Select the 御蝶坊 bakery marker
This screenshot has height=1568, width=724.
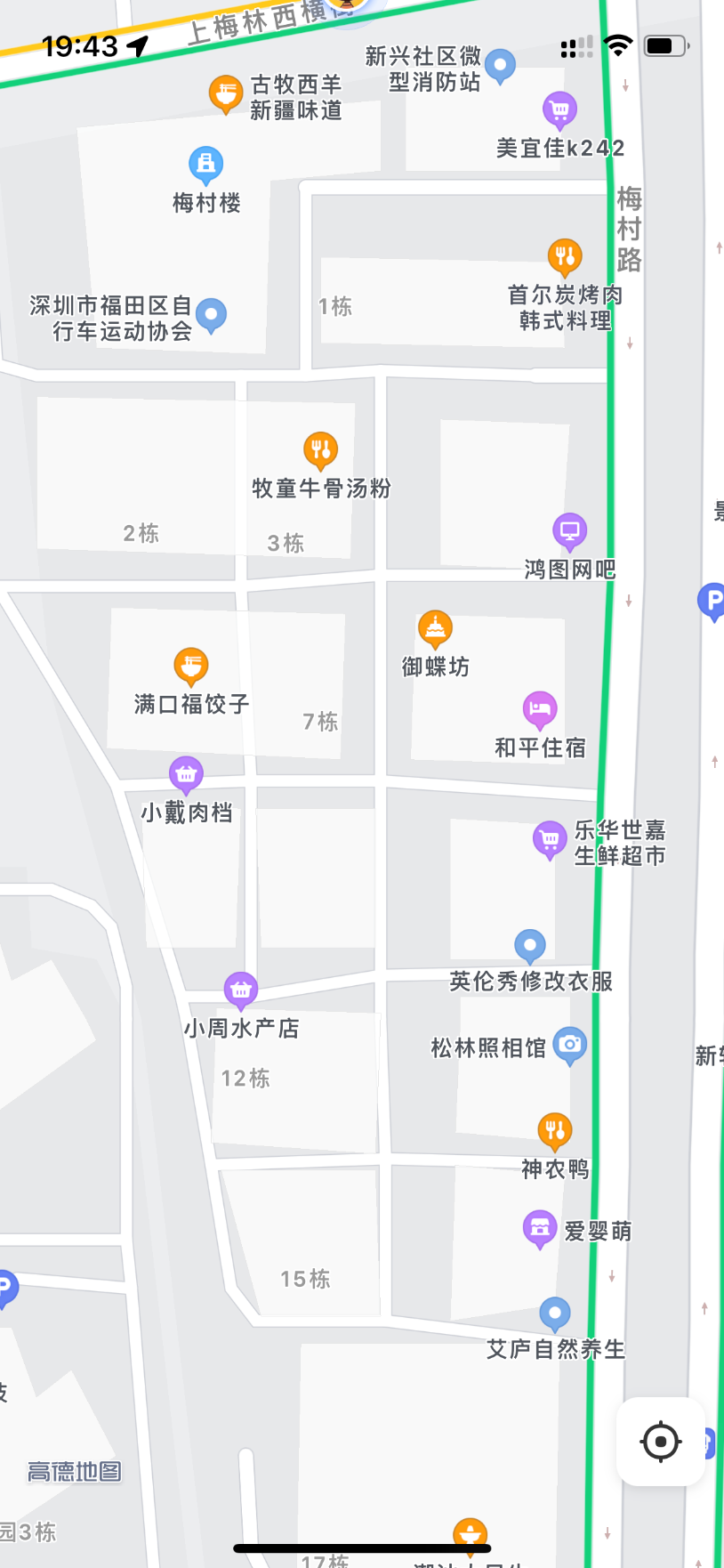coord(435,629)
